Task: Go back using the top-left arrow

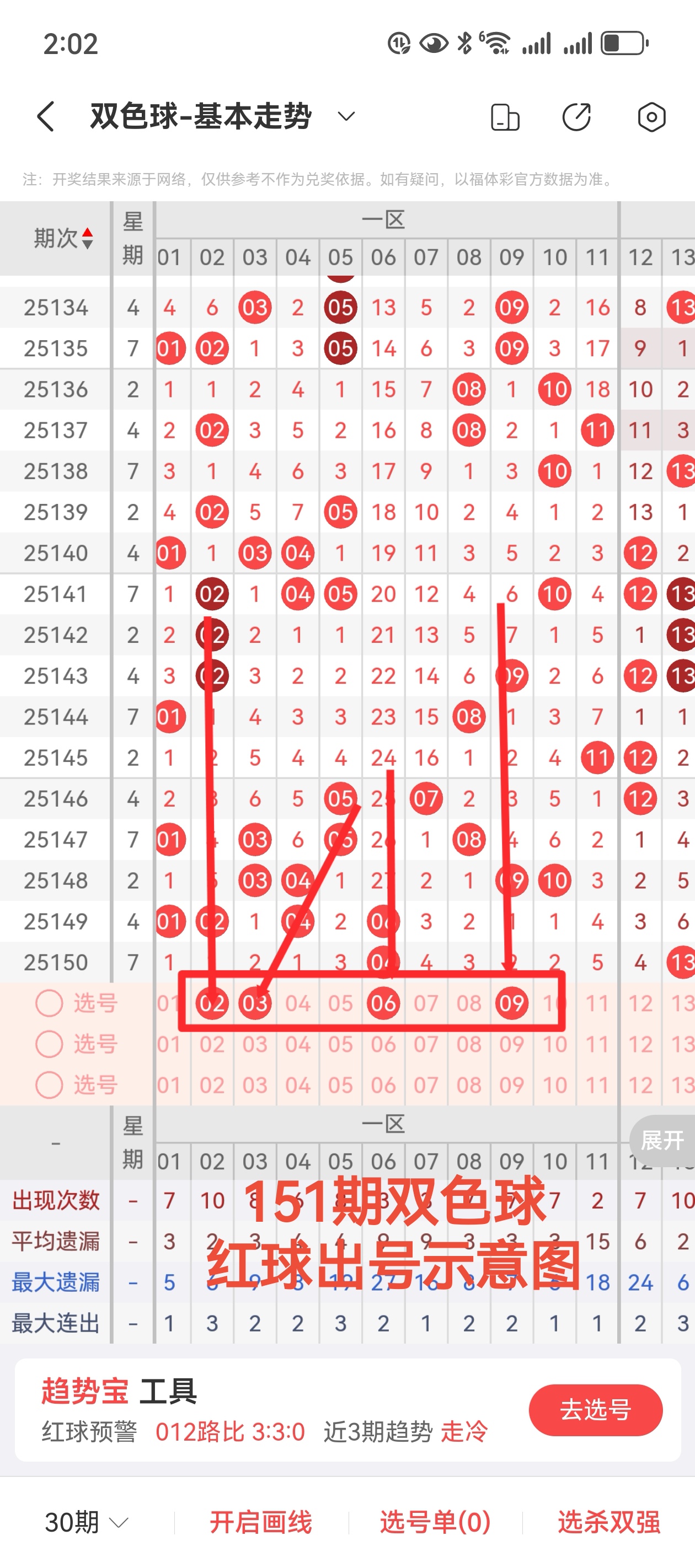Action: click(46, 116)
